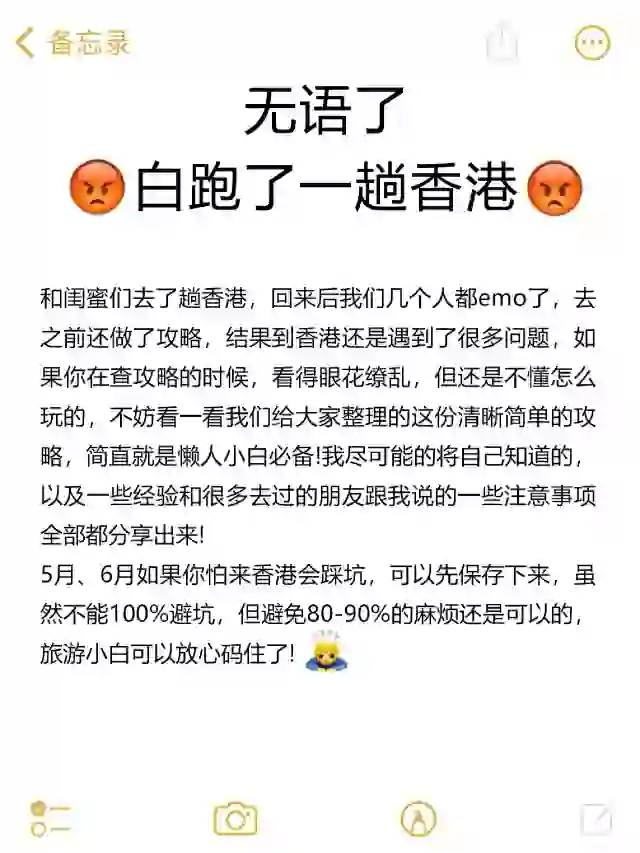This screenshot has width=640, height=853.
Task: Go back to the 备忘录 list
Action: [x=72, y=43]
